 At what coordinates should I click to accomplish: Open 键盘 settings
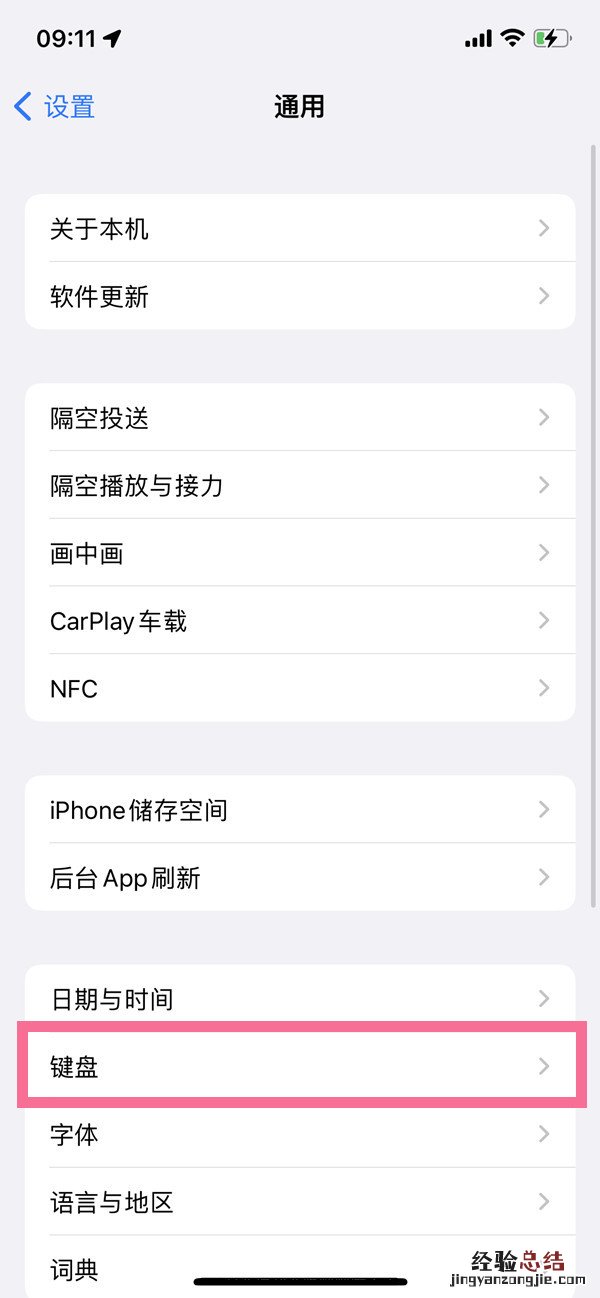[x=300, y=1066]
